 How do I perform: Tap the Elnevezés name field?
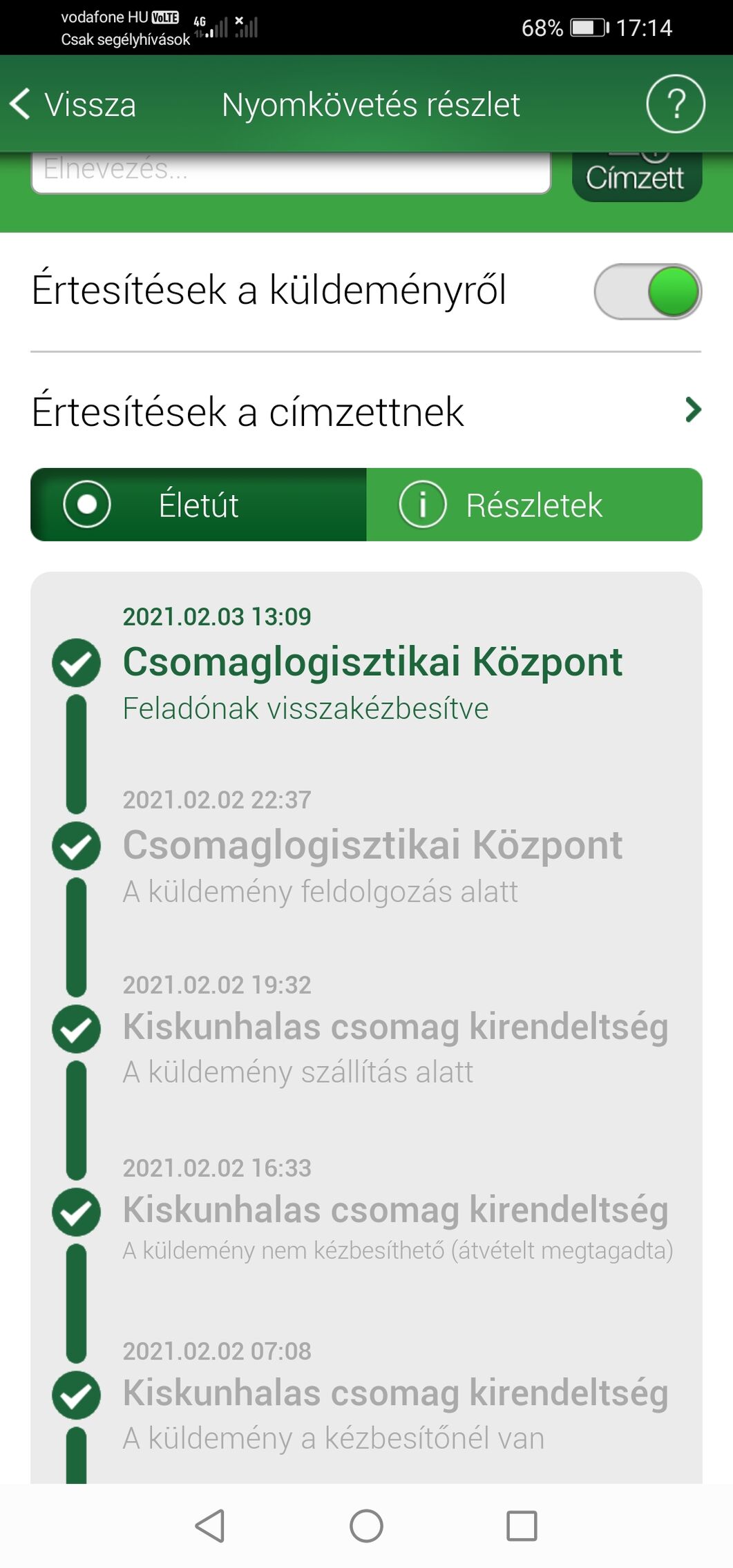(x=290, y=173)
